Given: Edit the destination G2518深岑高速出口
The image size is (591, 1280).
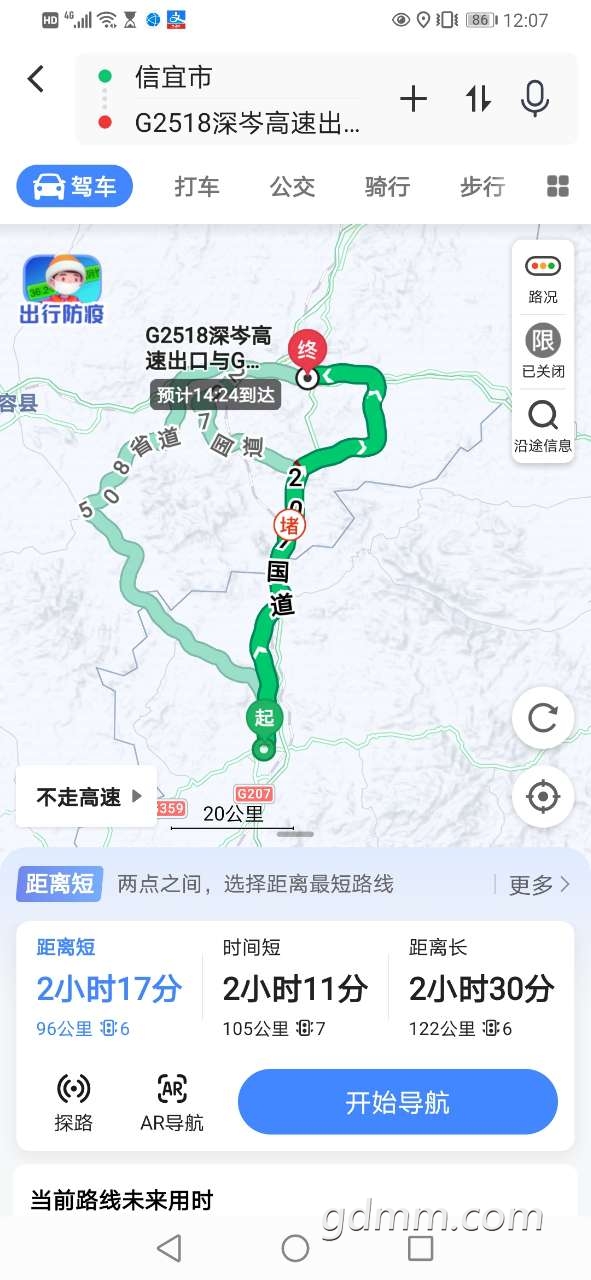Looking at the screenshot, I should pos(248,123).
